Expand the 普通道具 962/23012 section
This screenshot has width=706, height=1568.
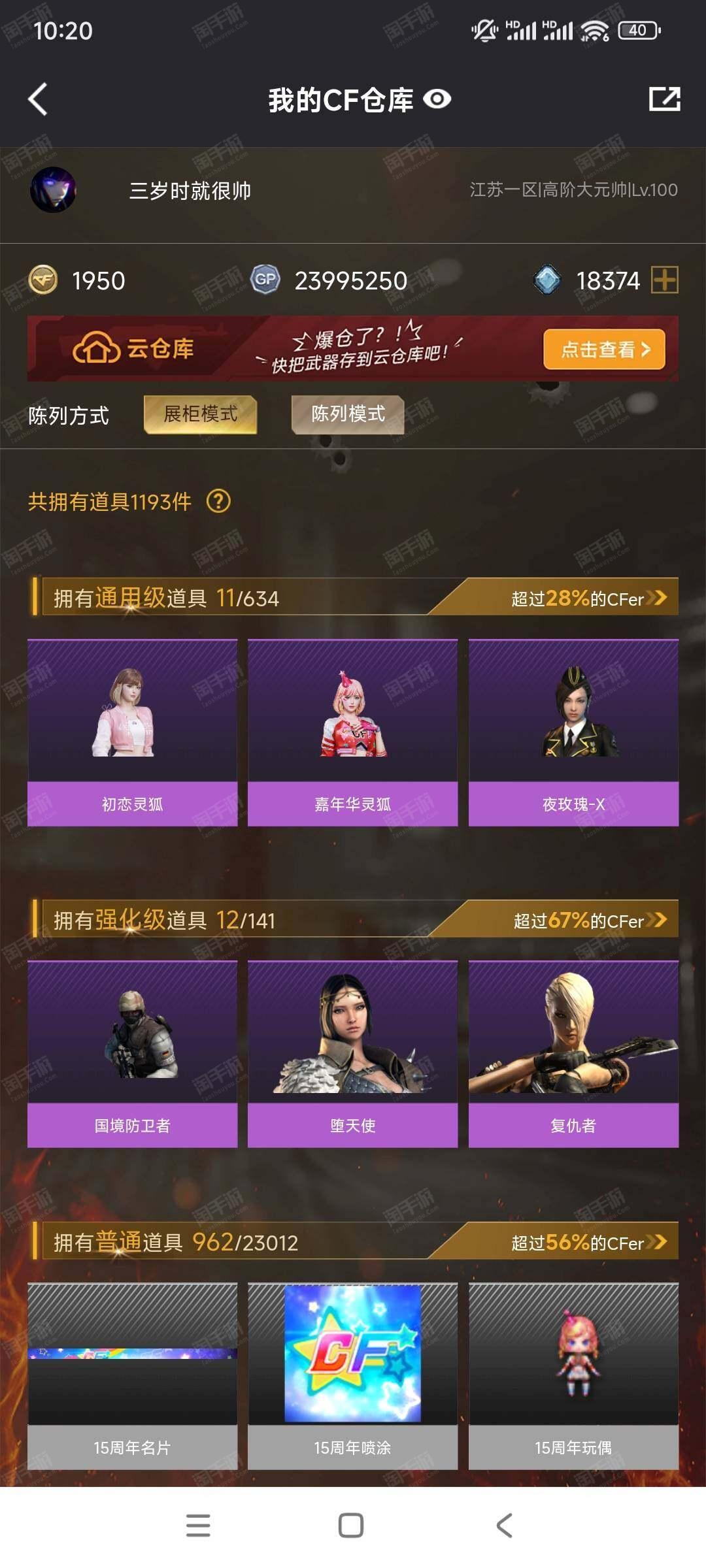tap(656, 1241)
